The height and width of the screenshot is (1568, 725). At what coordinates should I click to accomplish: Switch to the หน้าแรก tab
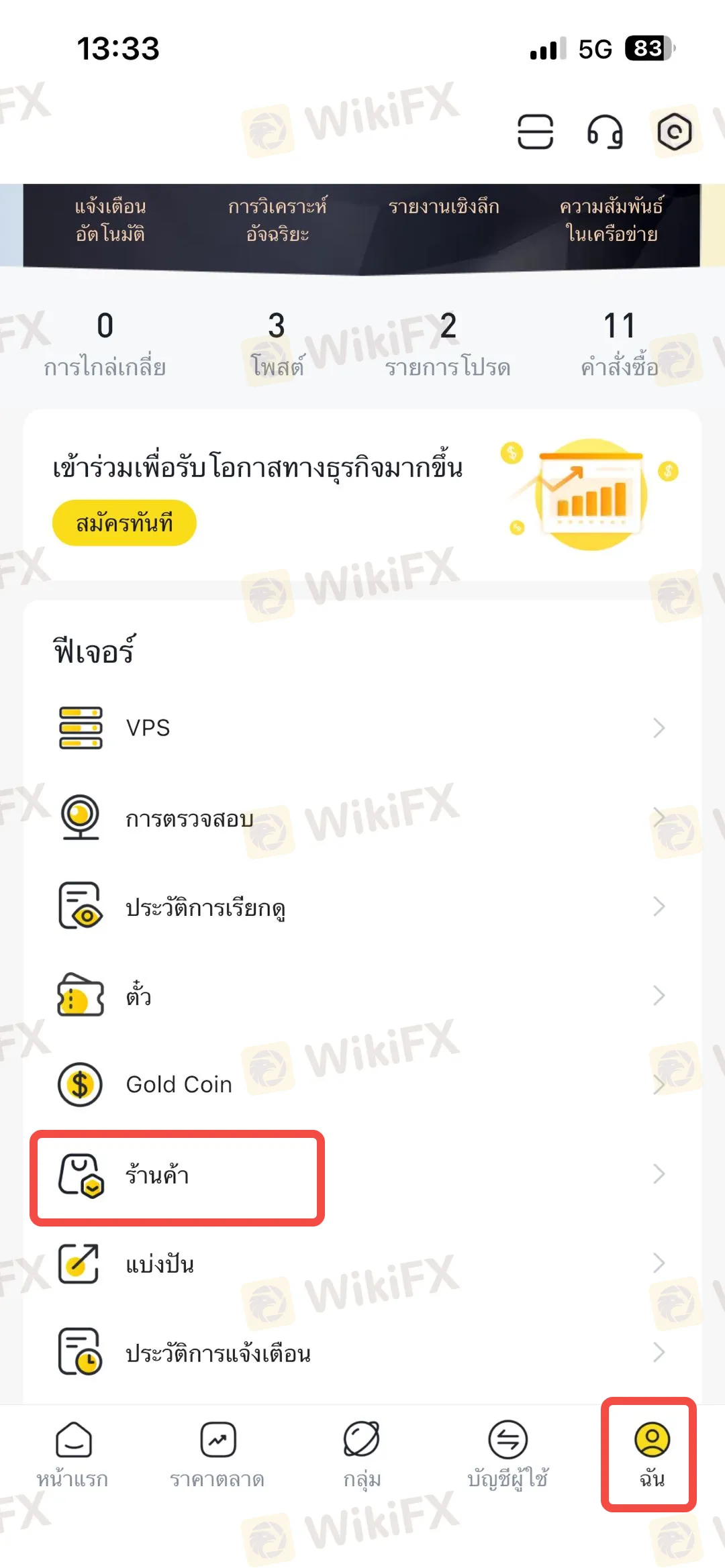pyautogui.click(x=73, y=1454)
